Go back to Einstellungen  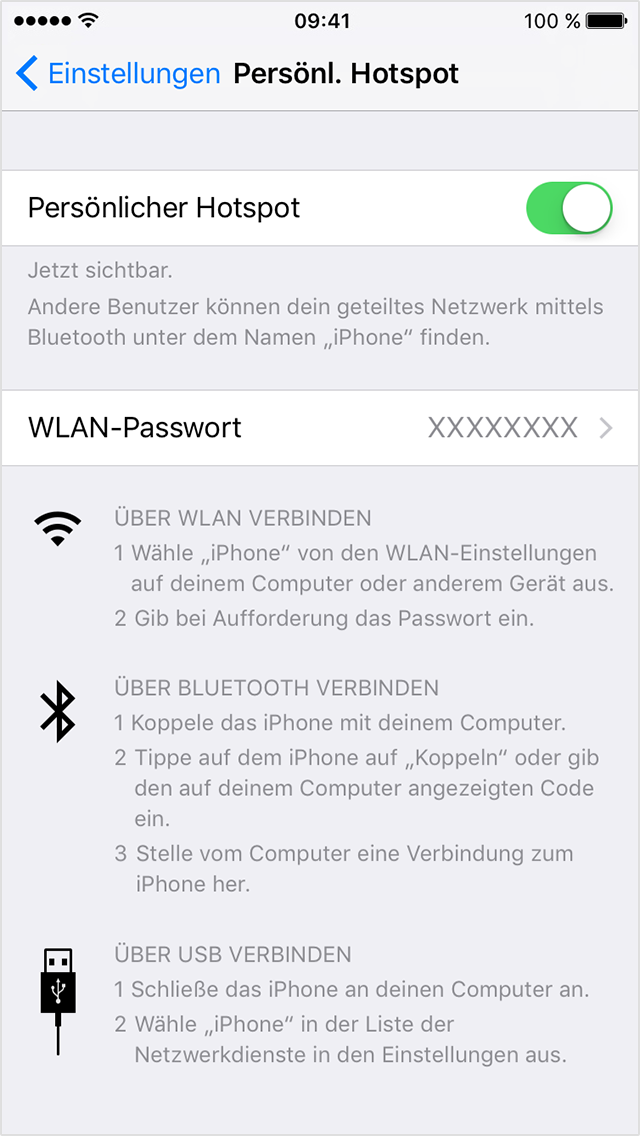(x=117, y=75)
